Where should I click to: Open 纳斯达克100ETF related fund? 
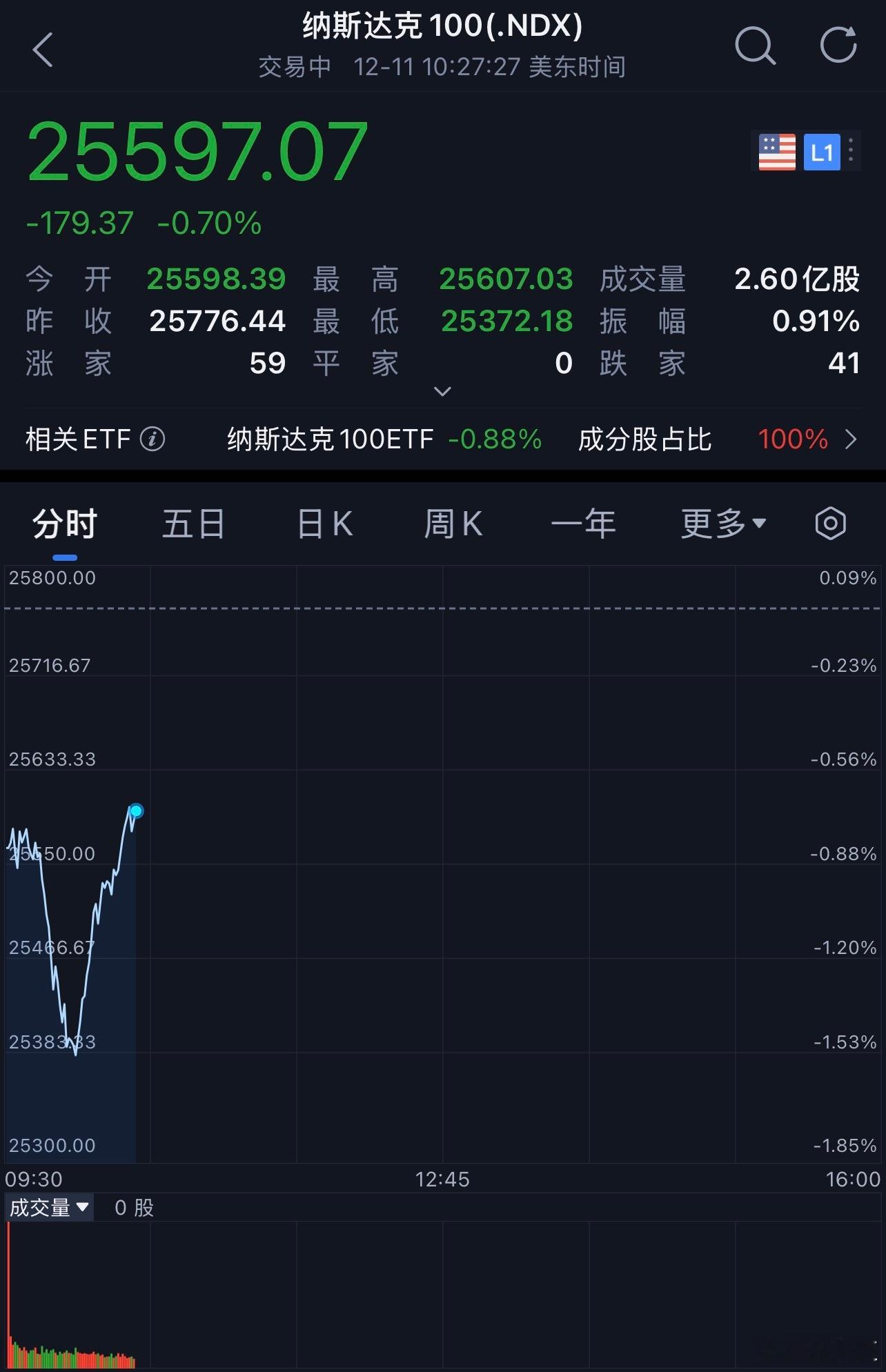point(330,439)
